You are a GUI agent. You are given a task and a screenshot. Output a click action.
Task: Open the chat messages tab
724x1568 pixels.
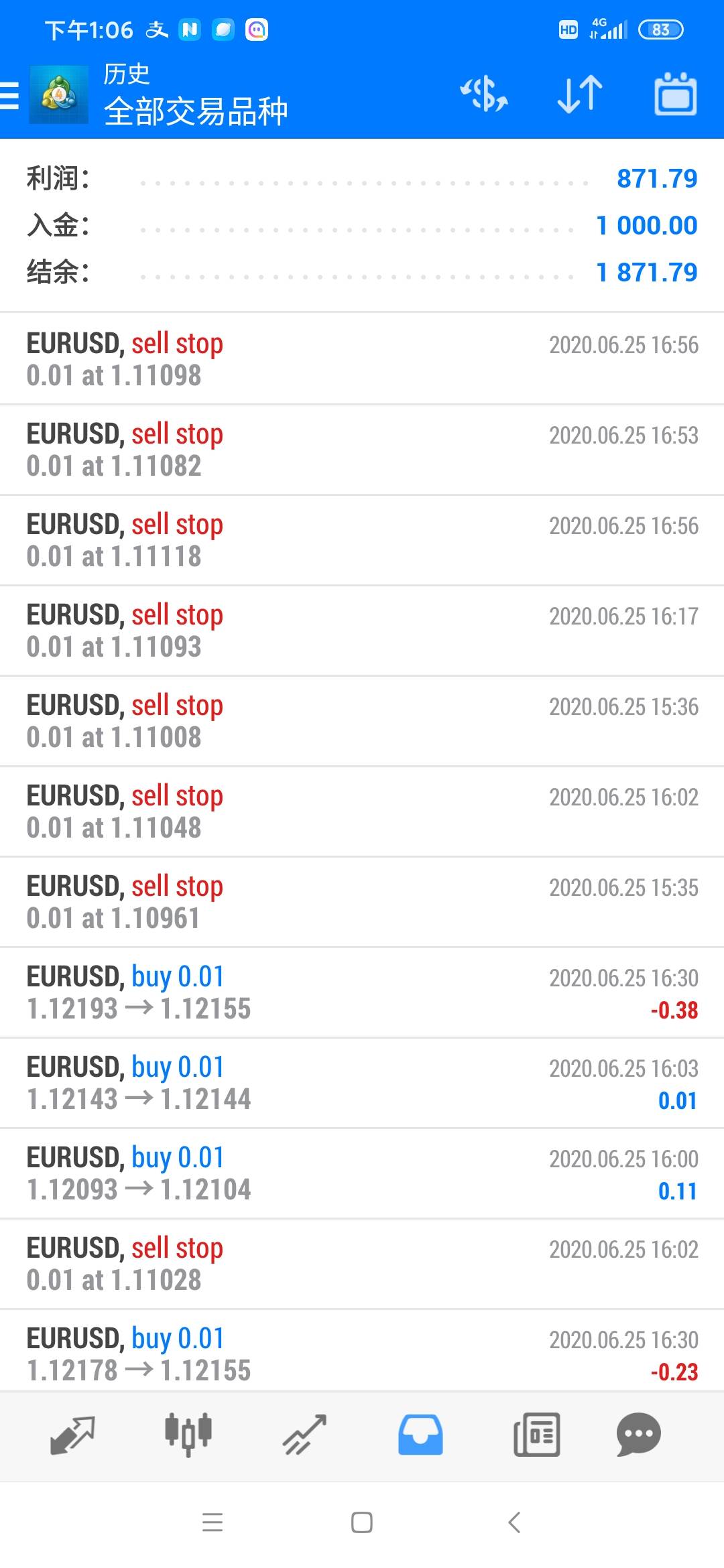(639, 1435)
